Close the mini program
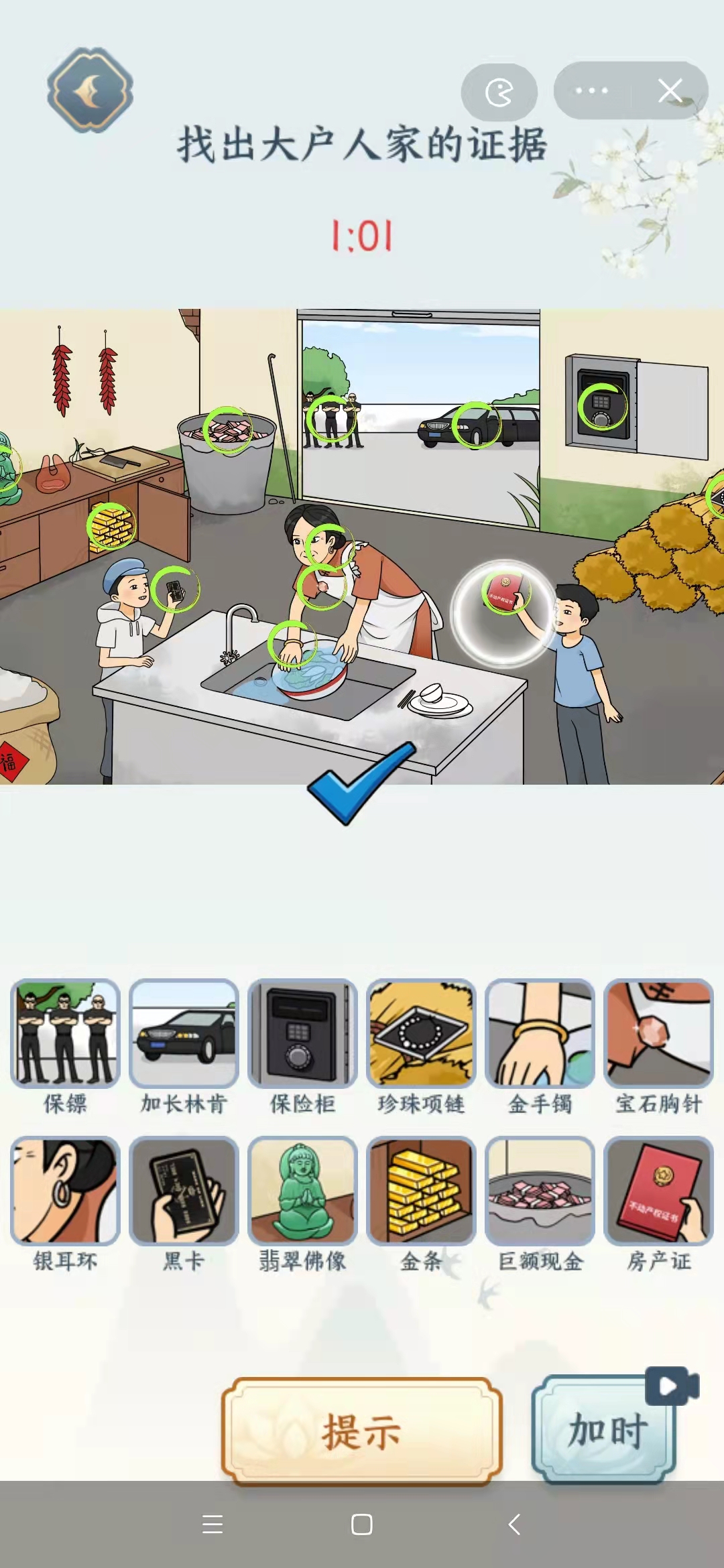The width and height of the screenshot is (724, 1568). [x=670, y=90]
